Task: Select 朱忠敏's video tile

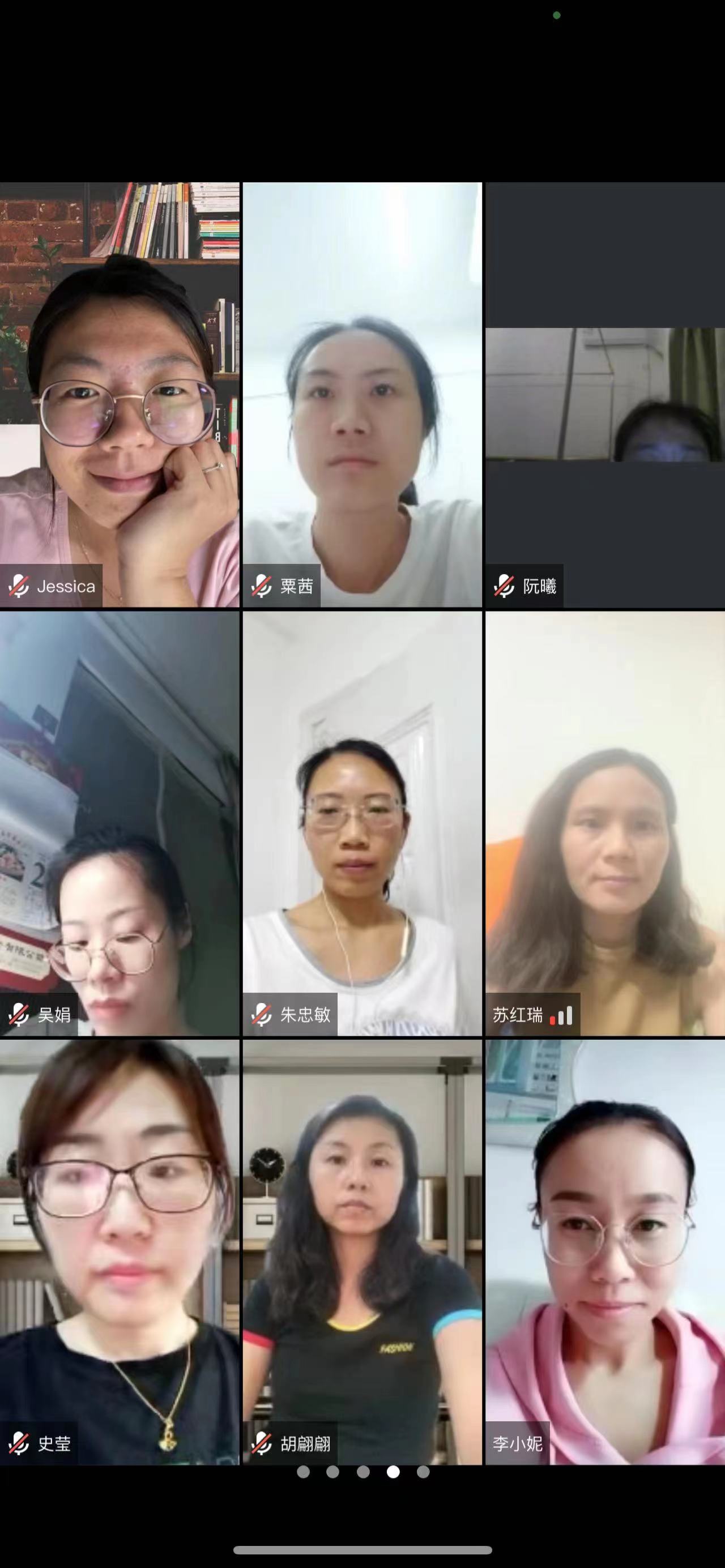Action: (x=362, y=823)
